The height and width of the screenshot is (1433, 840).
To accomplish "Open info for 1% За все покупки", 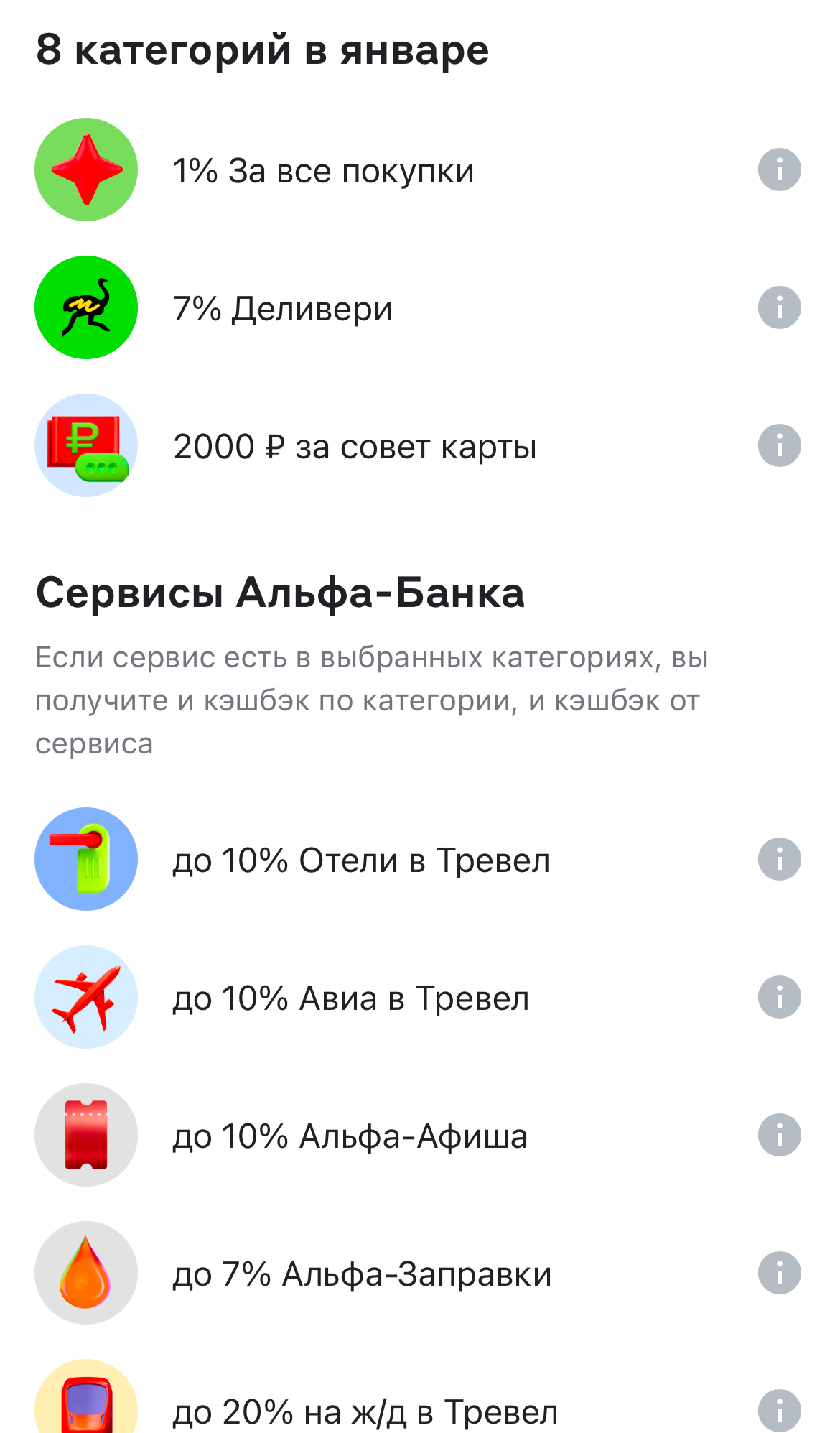I will click(779, 170).
